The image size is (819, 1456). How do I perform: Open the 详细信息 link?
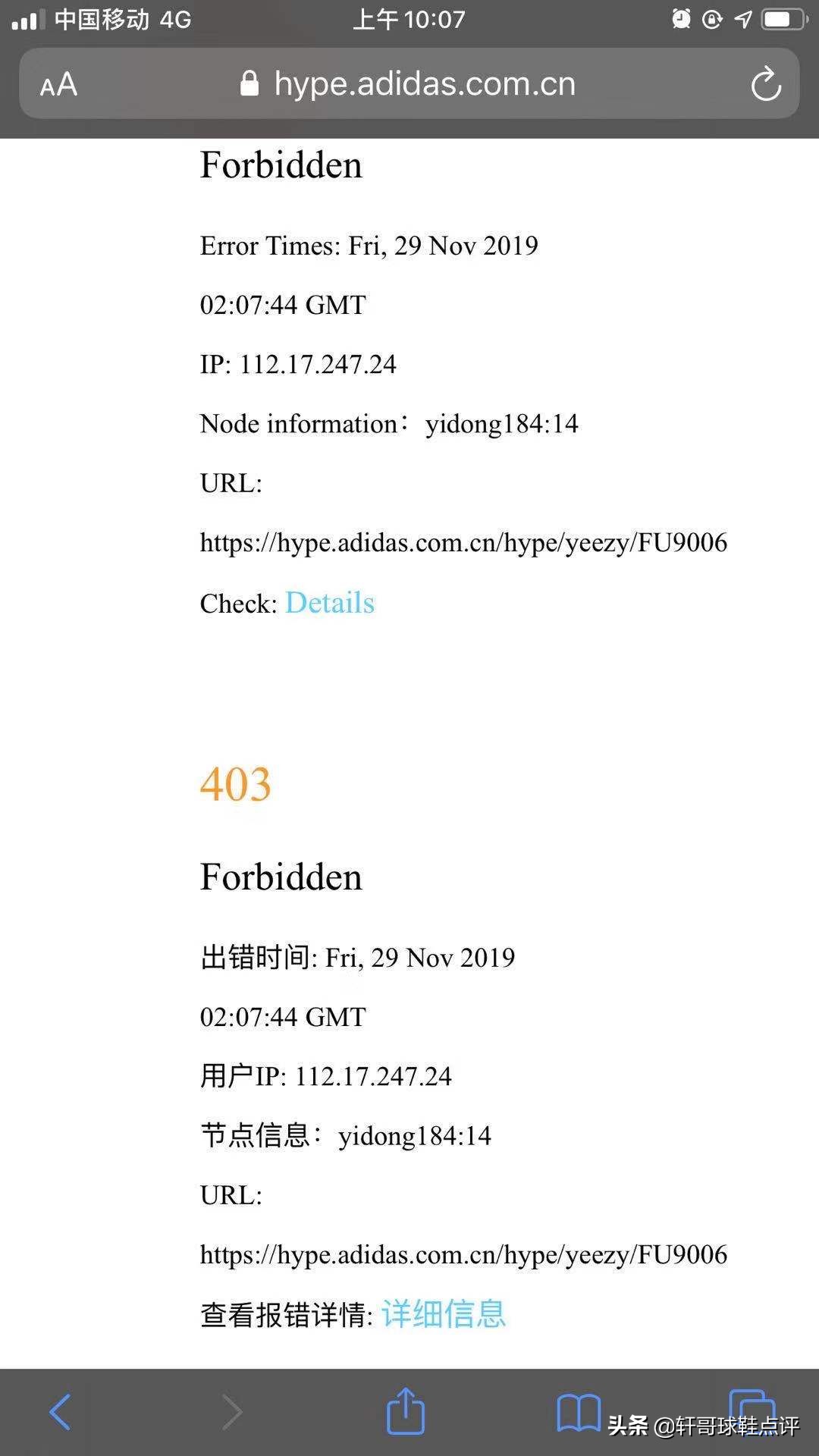444,1314
